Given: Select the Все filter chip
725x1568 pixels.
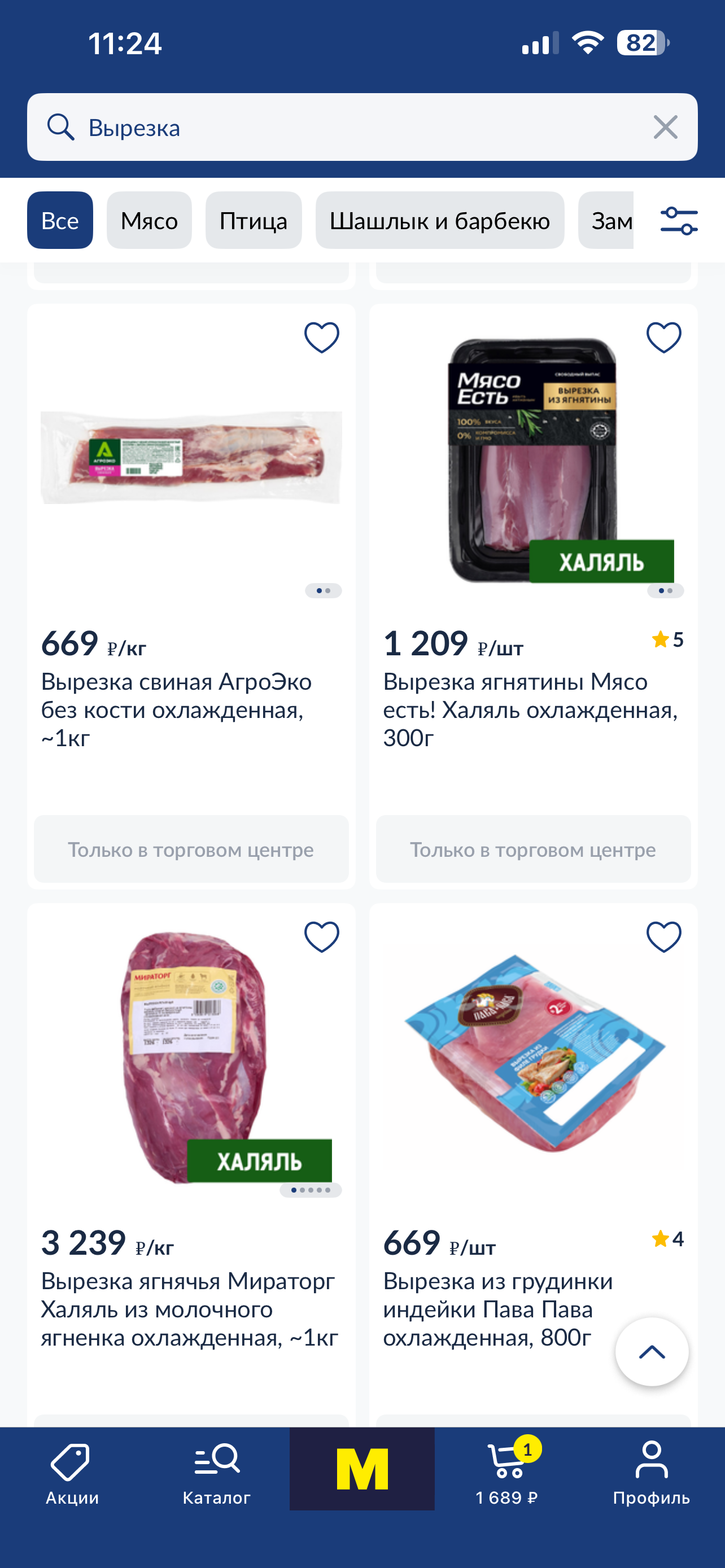Looking at the screenshot, I should coord(60,220).
